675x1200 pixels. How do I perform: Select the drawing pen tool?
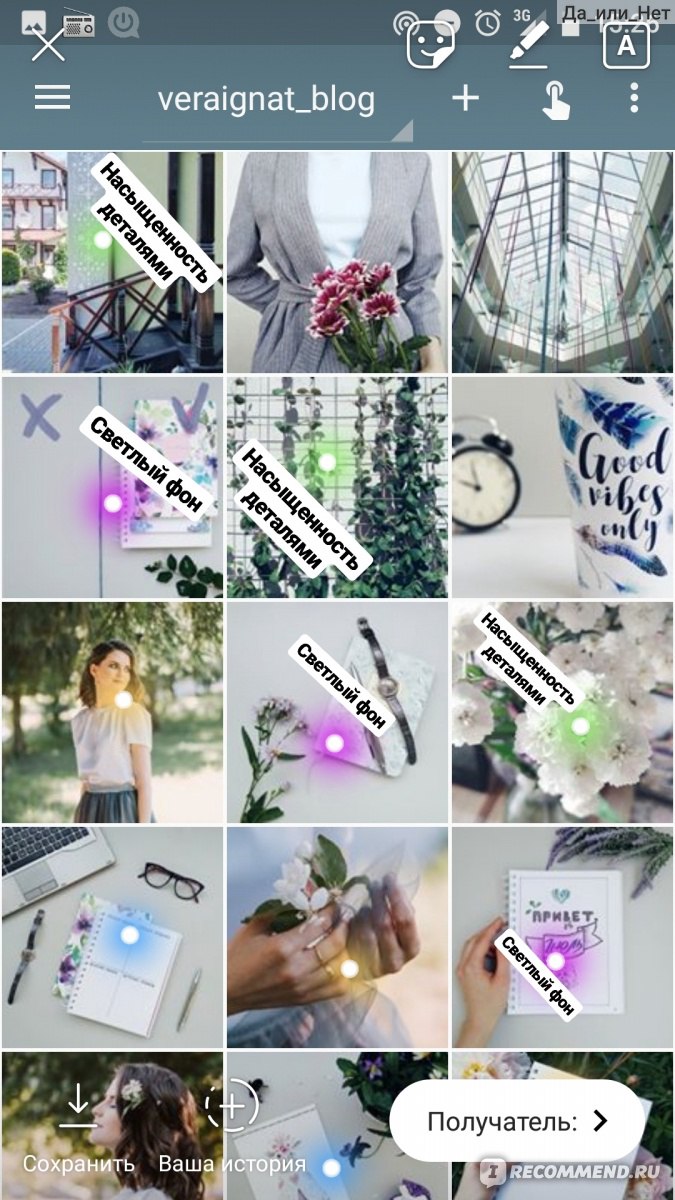[528, 44]
